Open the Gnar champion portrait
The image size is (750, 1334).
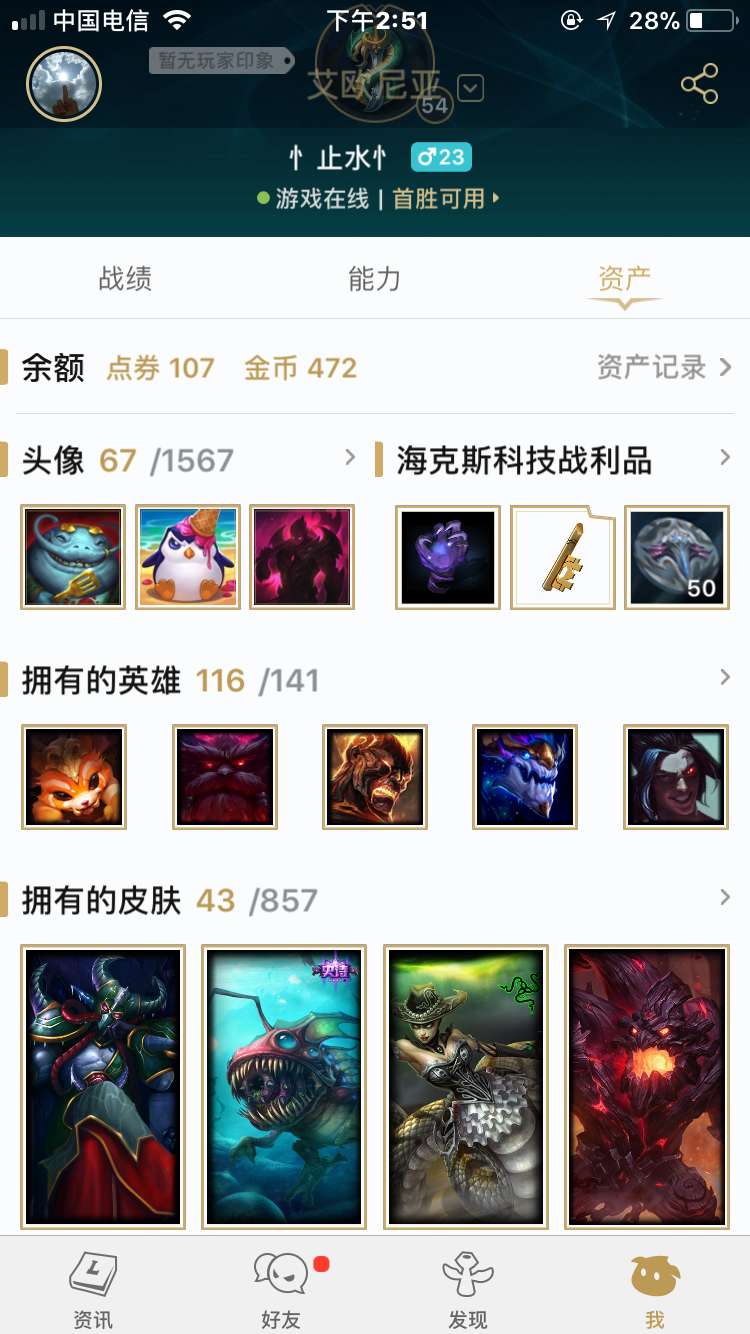tap(74, 777)
